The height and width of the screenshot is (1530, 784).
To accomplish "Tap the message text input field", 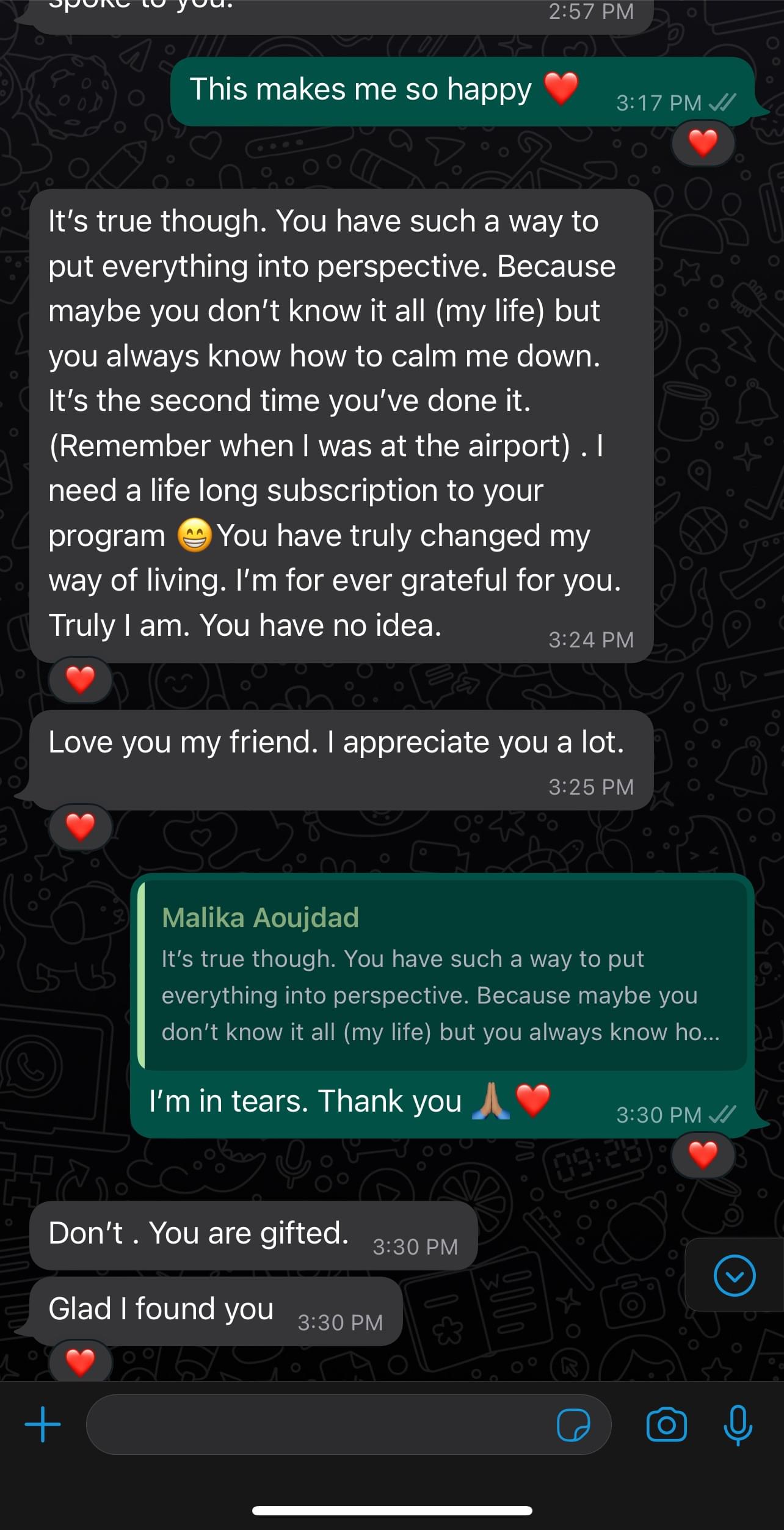I will (318, 1424).
